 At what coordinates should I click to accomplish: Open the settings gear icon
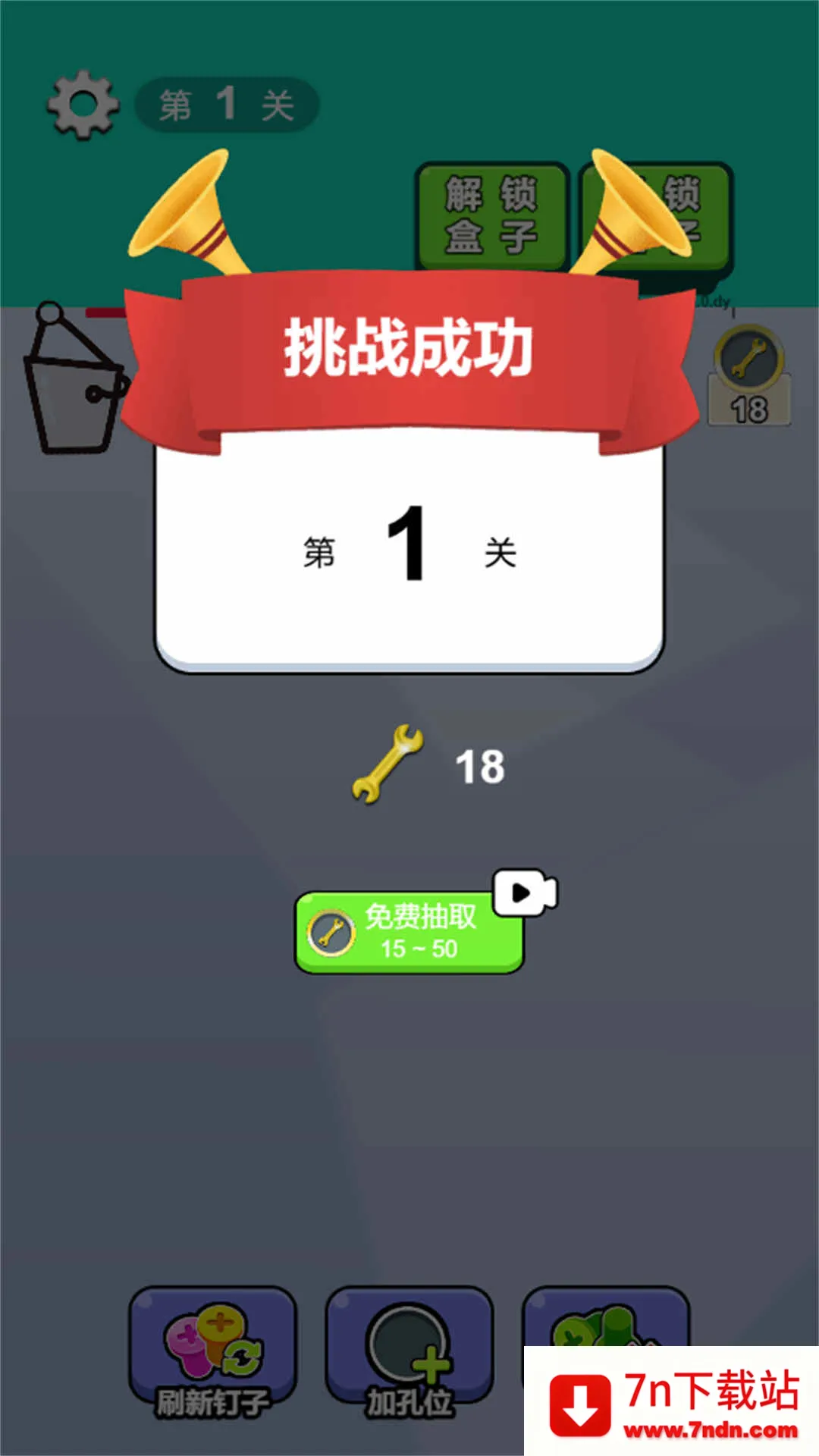83,105
